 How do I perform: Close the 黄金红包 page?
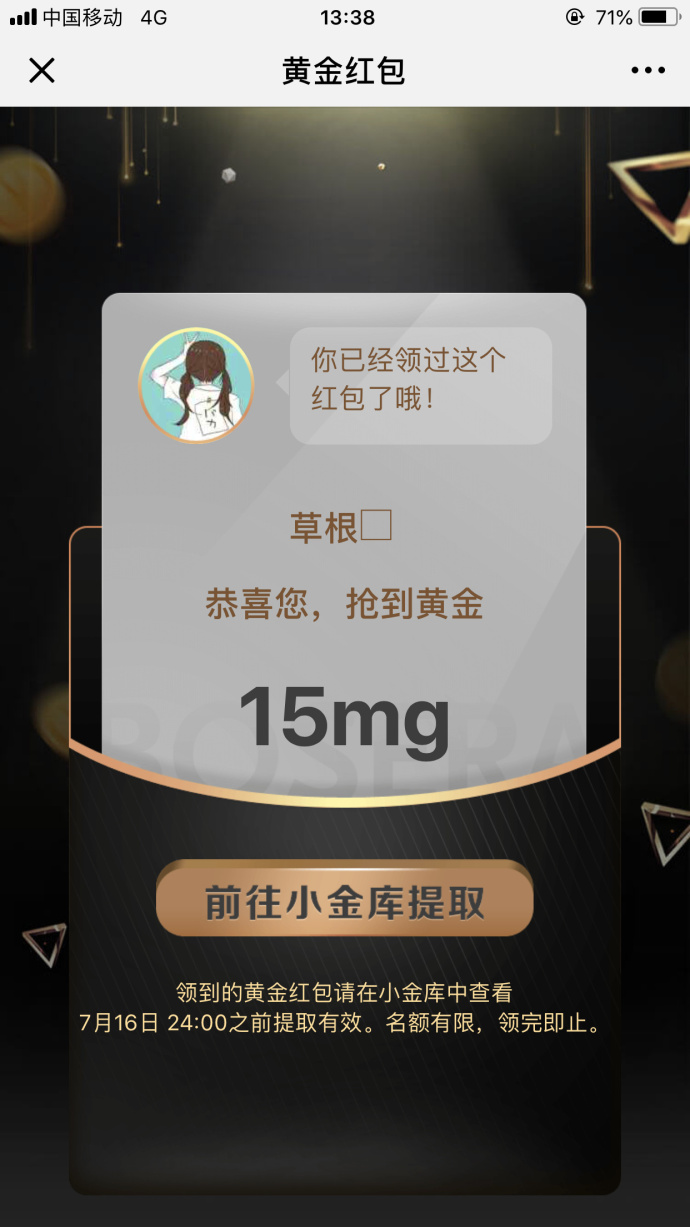[42, 70]
